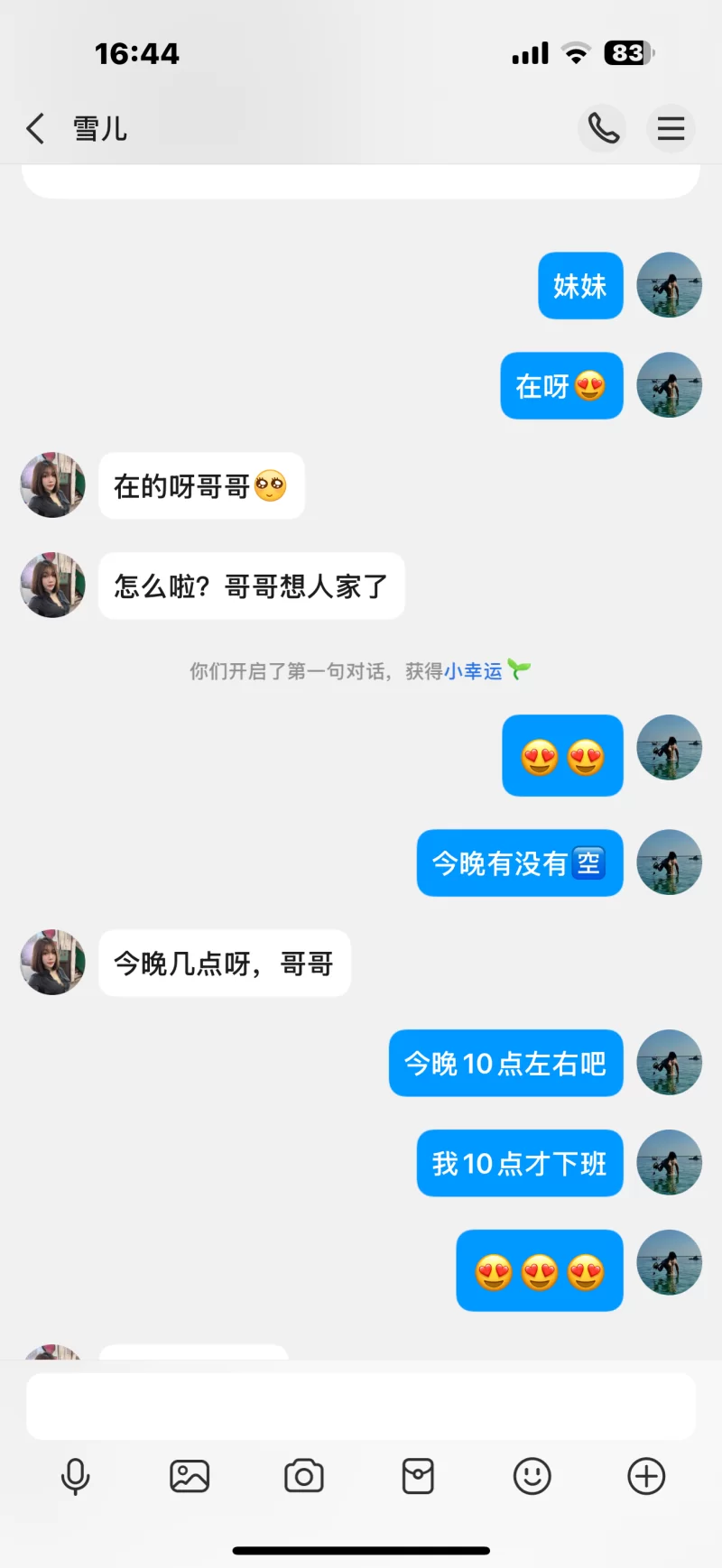
Task: Open the photo gallery picker
Action: point(190,1476)
